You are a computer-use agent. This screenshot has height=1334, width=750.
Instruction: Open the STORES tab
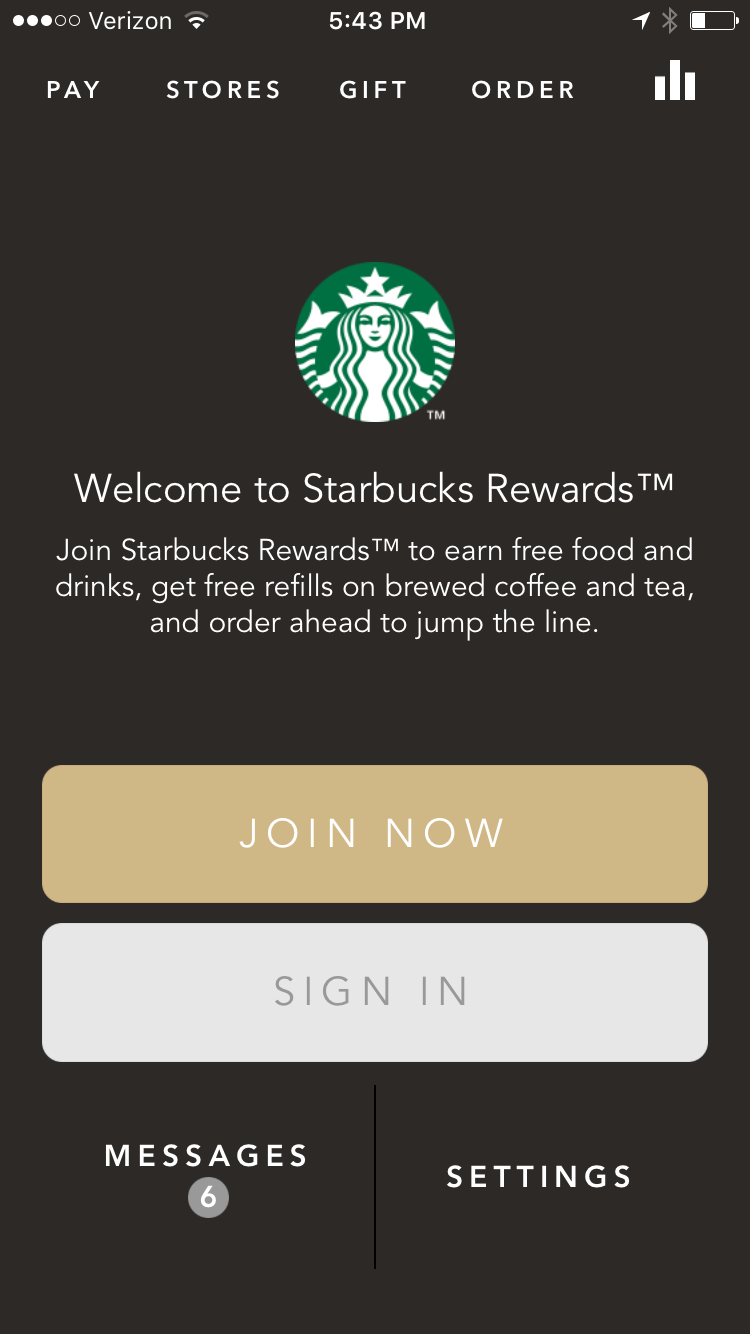[x=222, y=89]
